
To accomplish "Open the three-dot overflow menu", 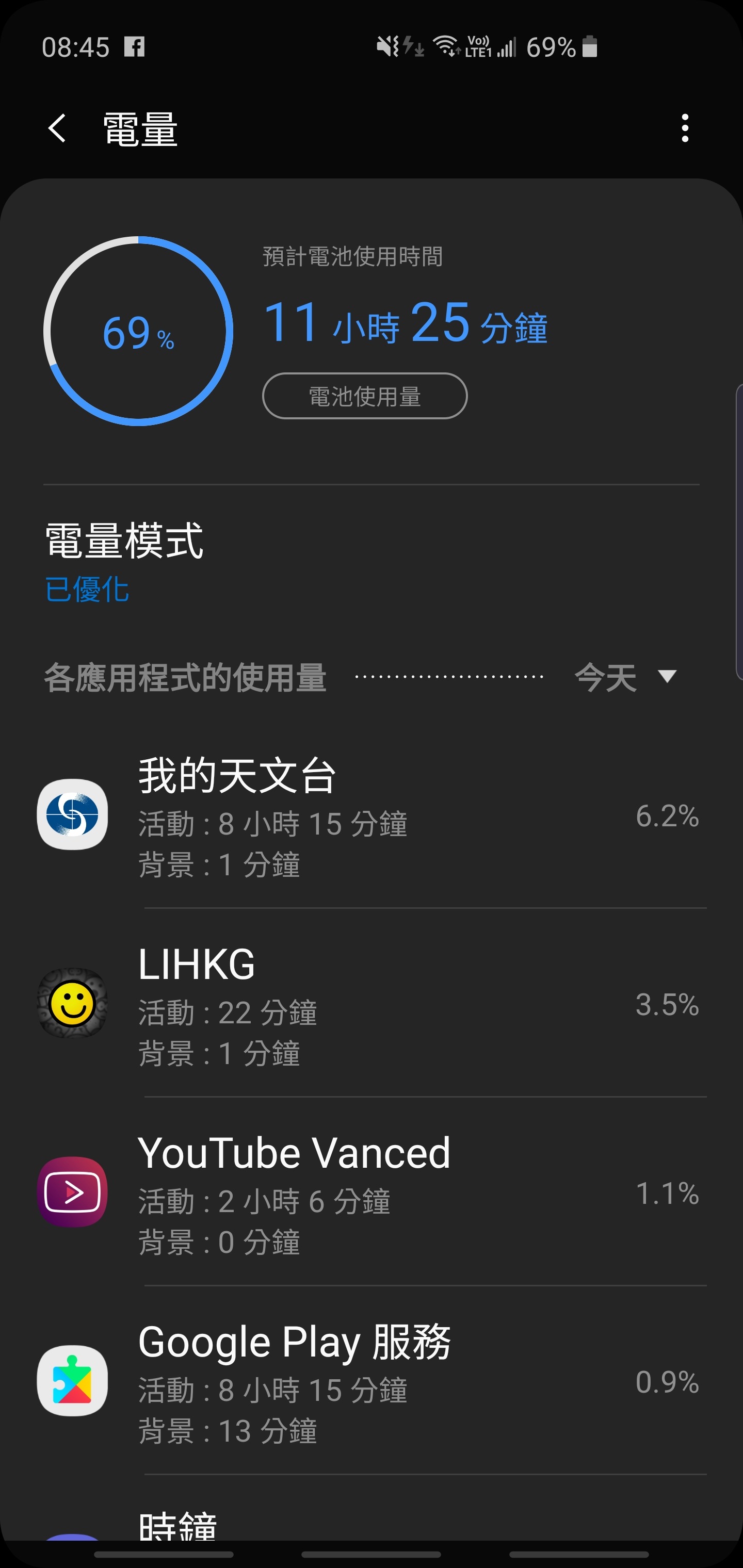I will [685, 128].
